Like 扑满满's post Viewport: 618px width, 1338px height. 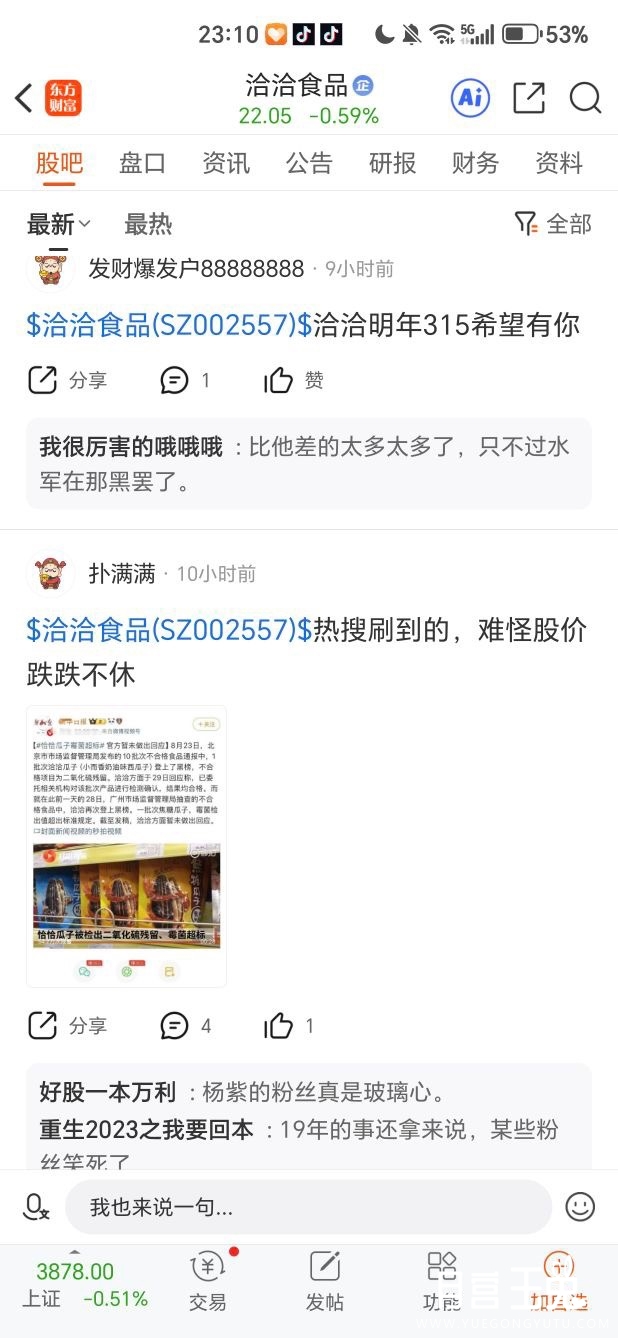(289, 1026)
